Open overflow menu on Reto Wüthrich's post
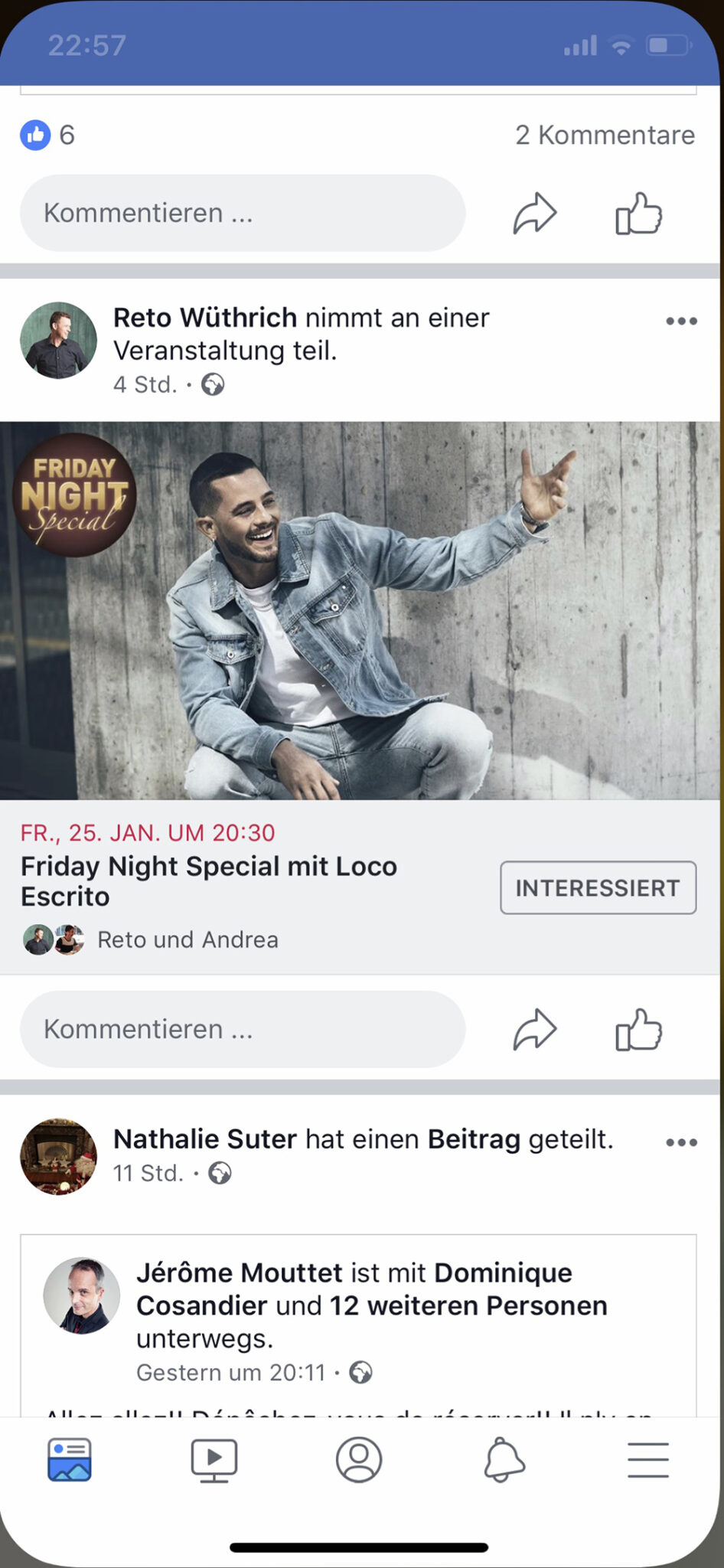This screenshot has width=724, height=1568. [680, 321]
